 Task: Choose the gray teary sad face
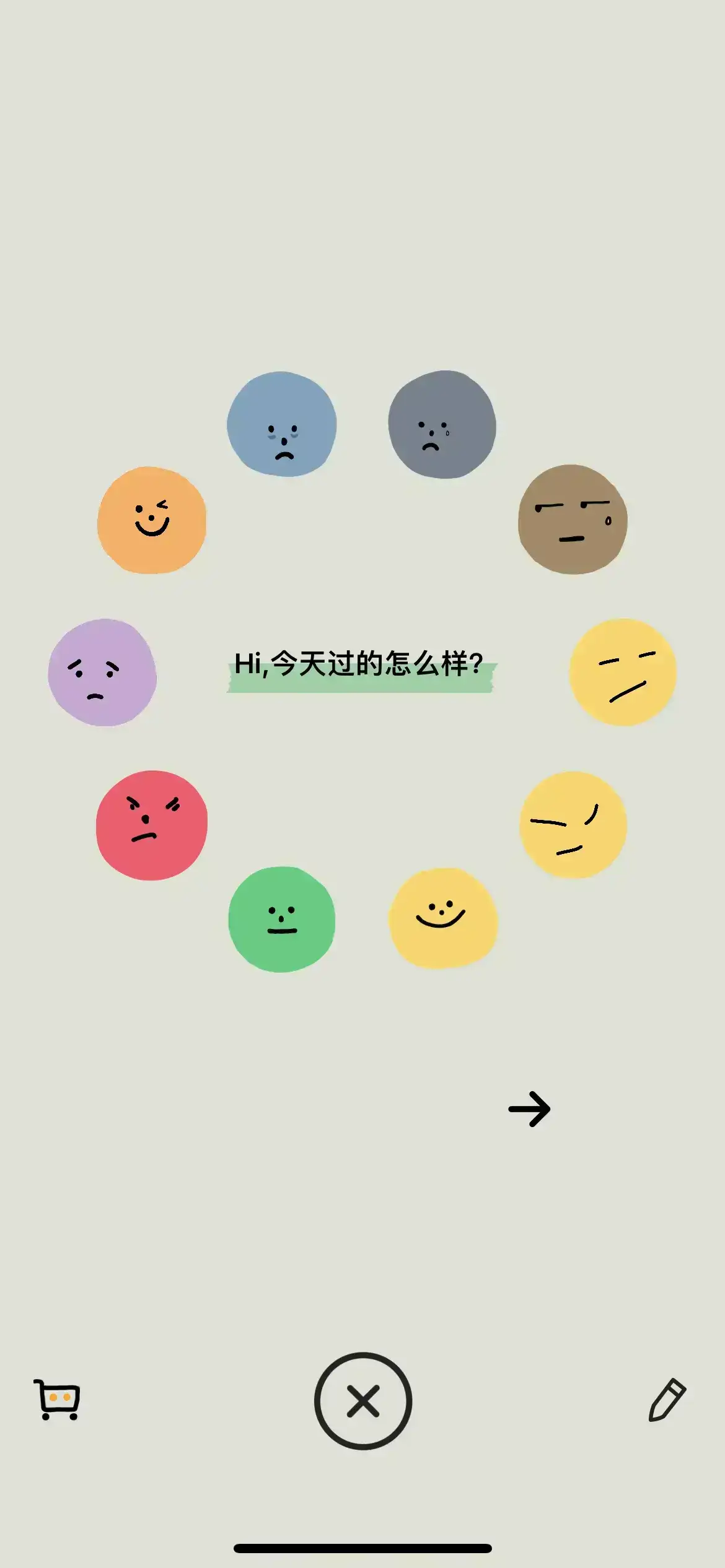coord(442,424)
